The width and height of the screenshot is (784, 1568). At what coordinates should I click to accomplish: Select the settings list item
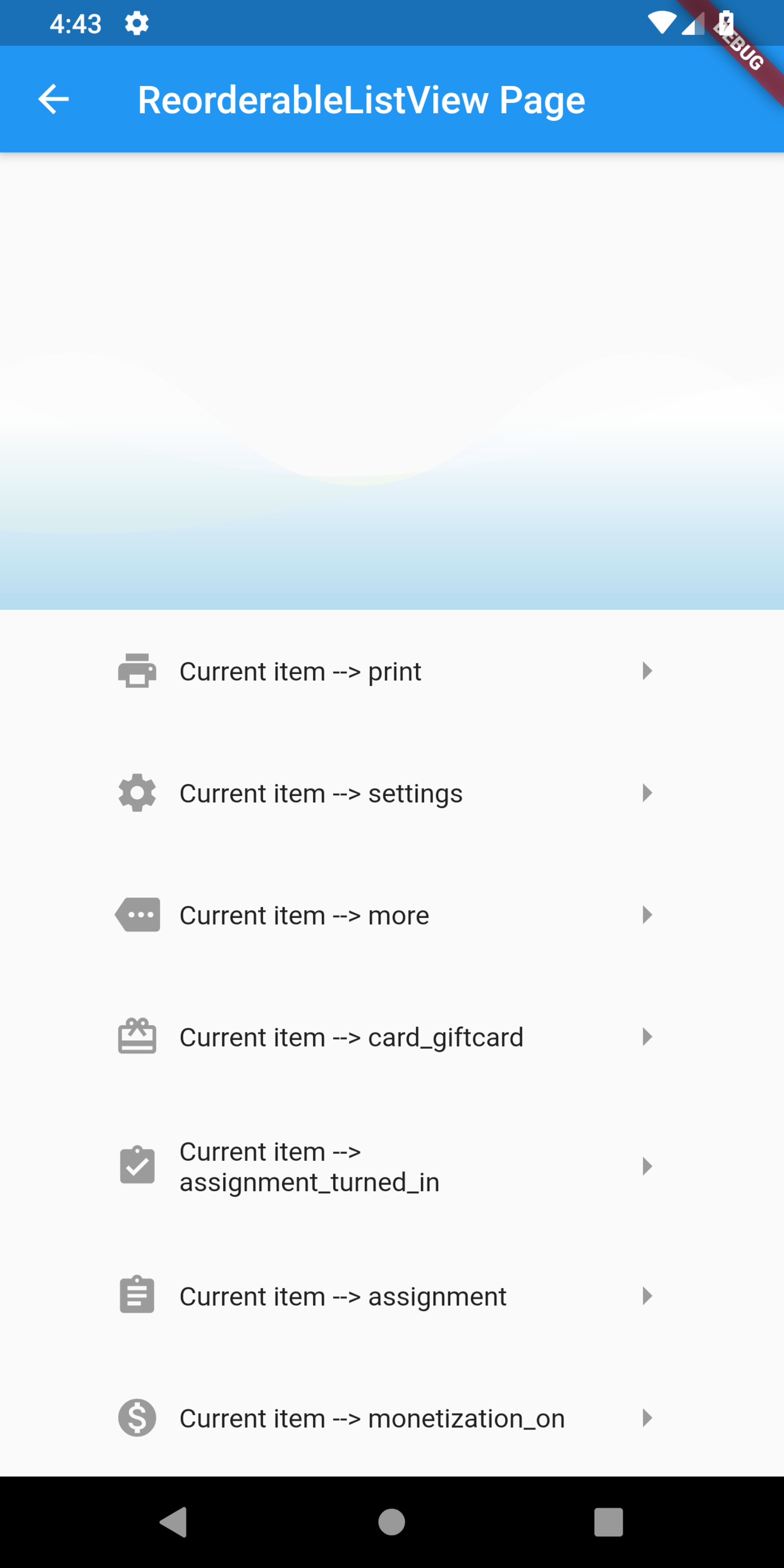tap(386, 793)
